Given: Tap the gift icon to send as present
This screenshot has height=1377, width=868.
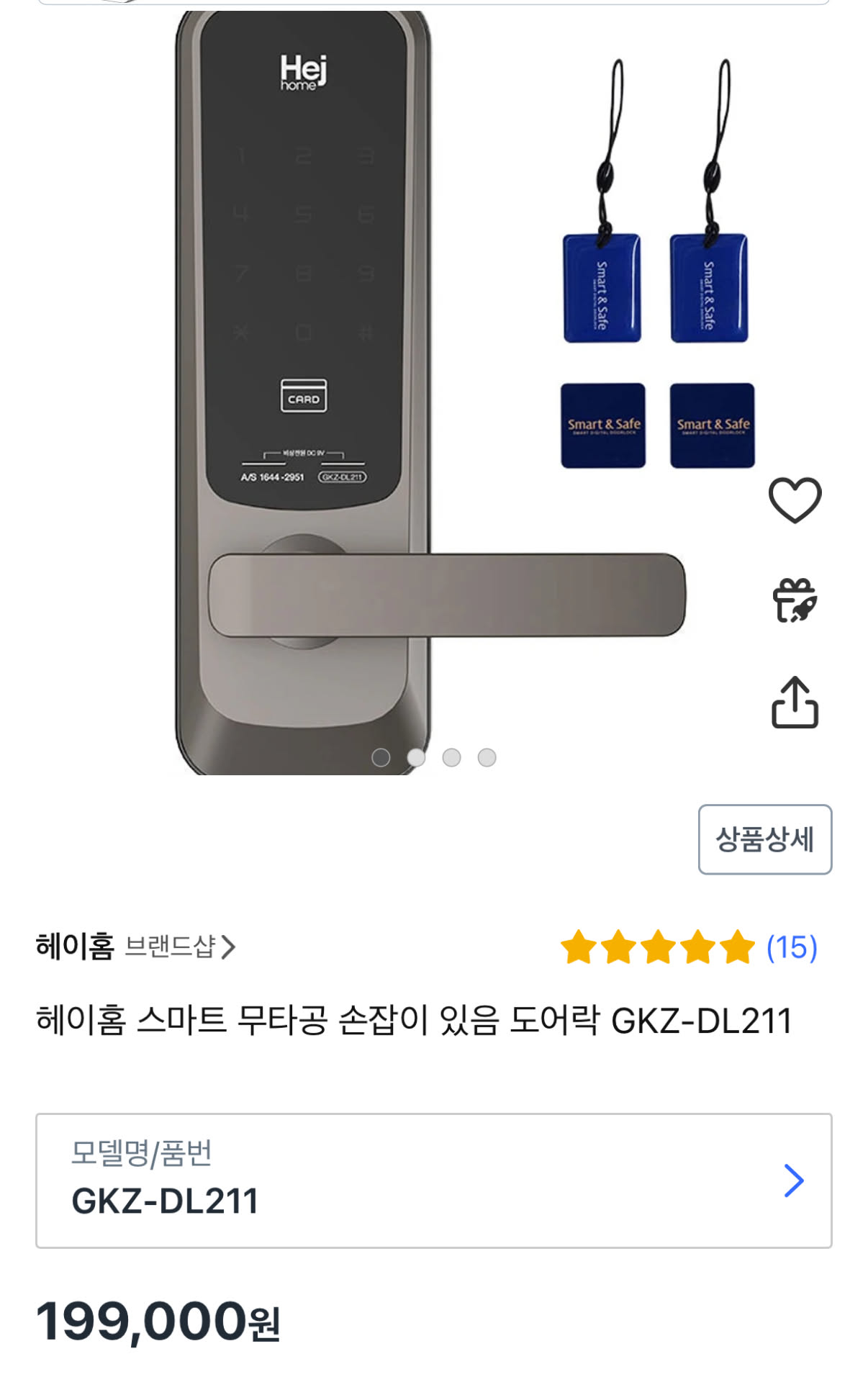Looking at the screenshot, I should pyautogui.click(x=795, y=600).
